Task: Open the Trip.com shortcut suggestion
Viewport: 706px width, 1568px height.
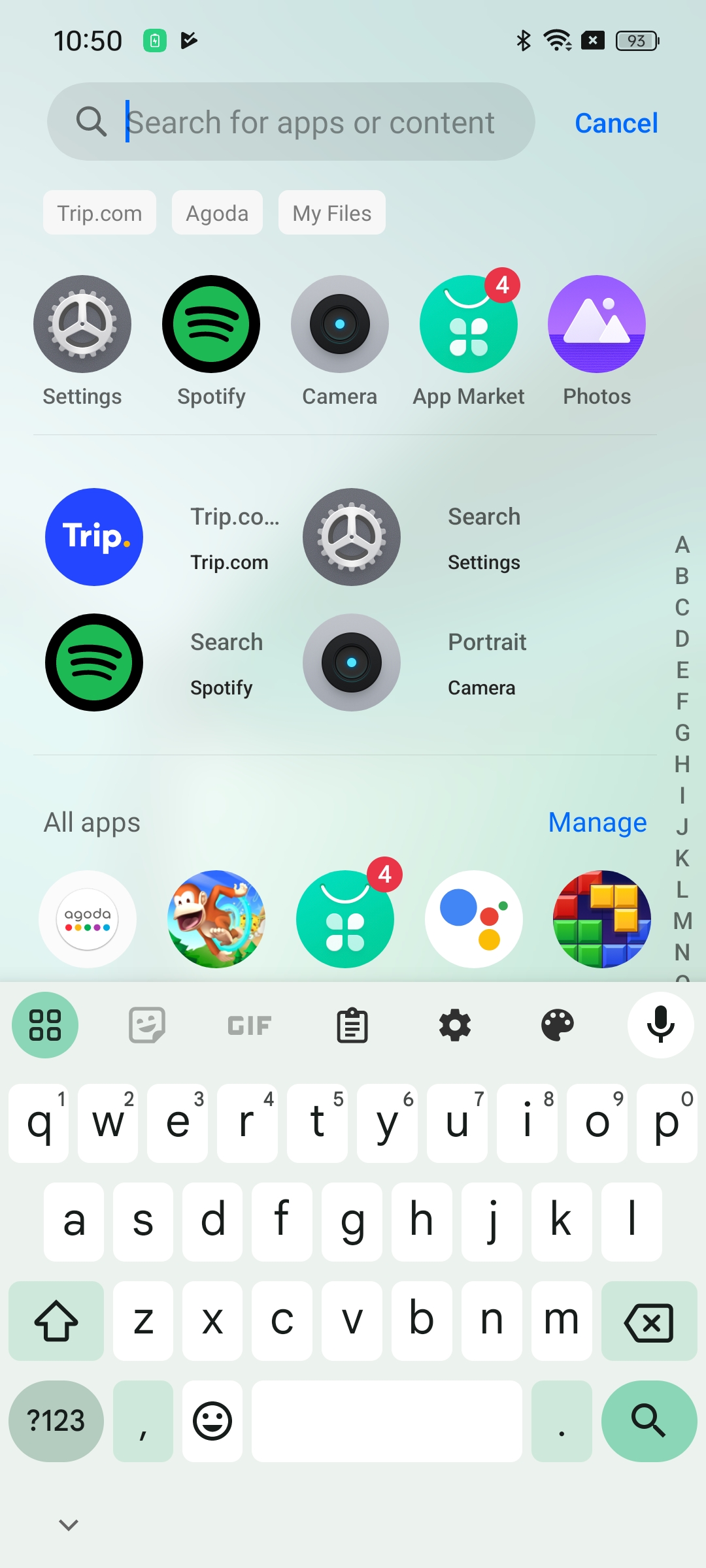Action: [x=95, y=537]
